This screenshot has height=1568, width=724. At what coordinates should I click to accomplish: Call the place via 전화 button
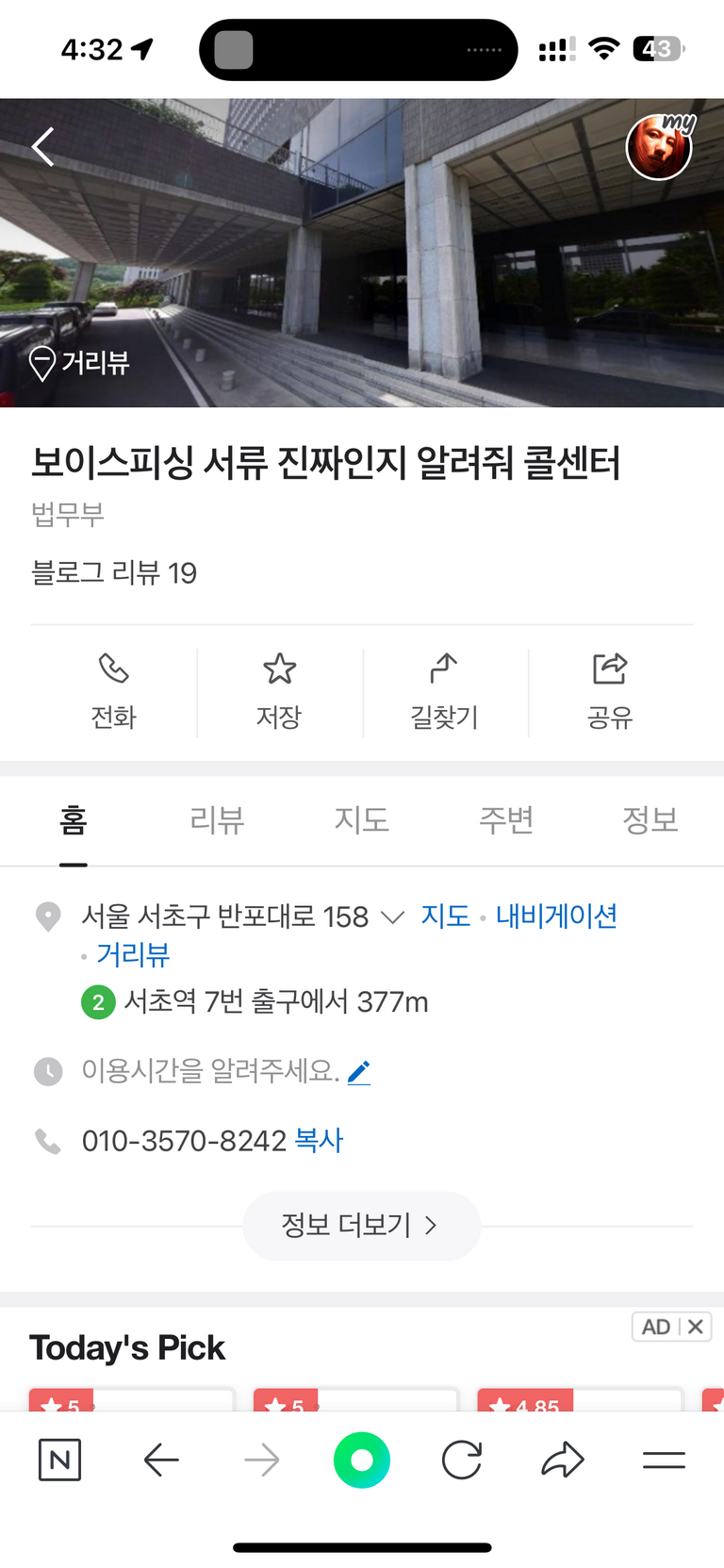coord(113,692)
